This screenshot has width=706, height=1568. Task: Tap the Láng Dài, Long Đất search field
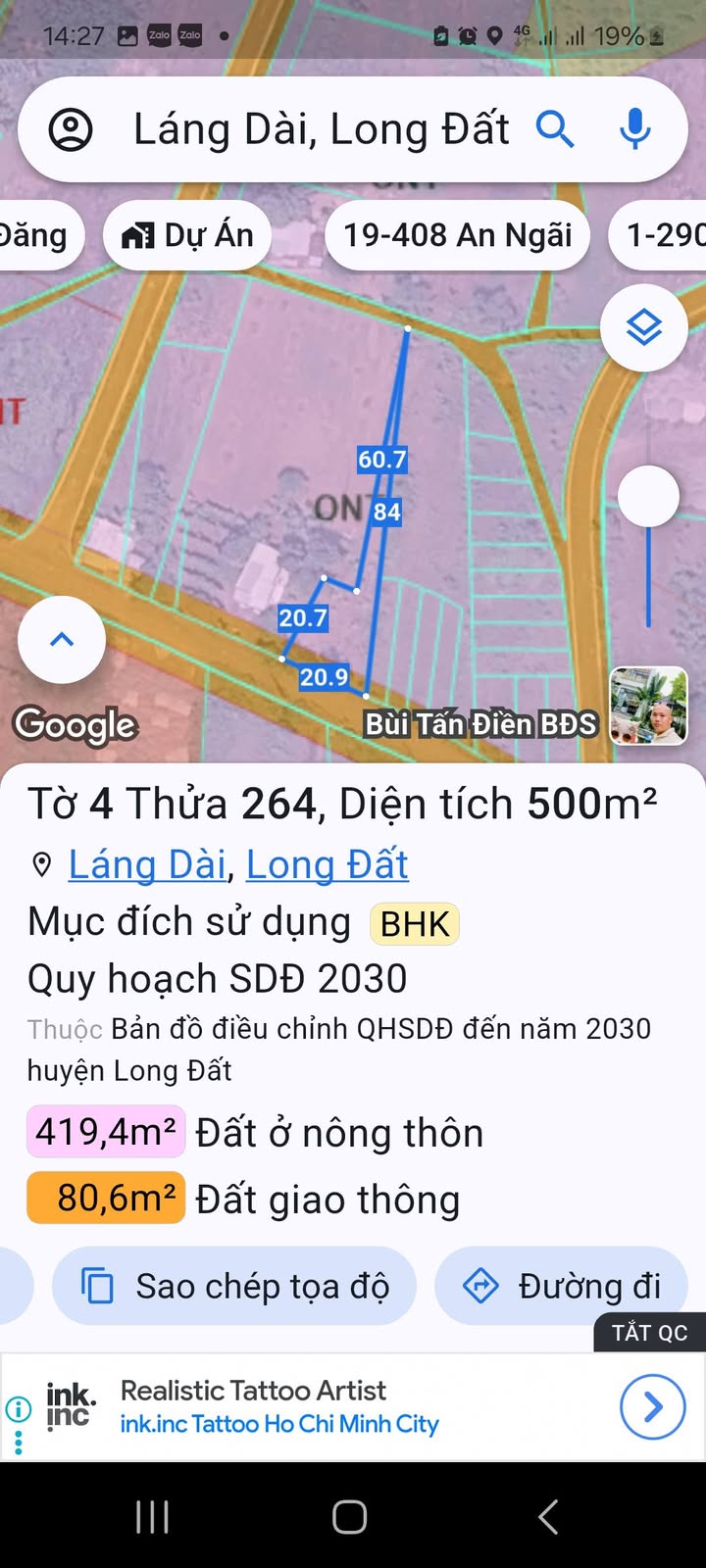pos(322,129)
